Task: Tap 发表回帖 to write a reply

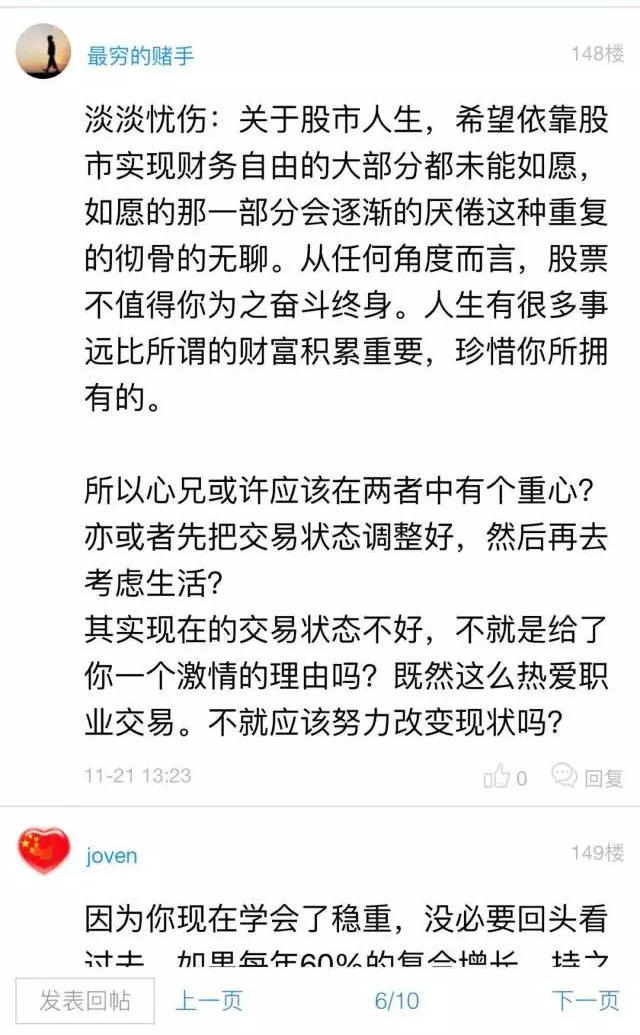Action: click(x=84, y=1001)
